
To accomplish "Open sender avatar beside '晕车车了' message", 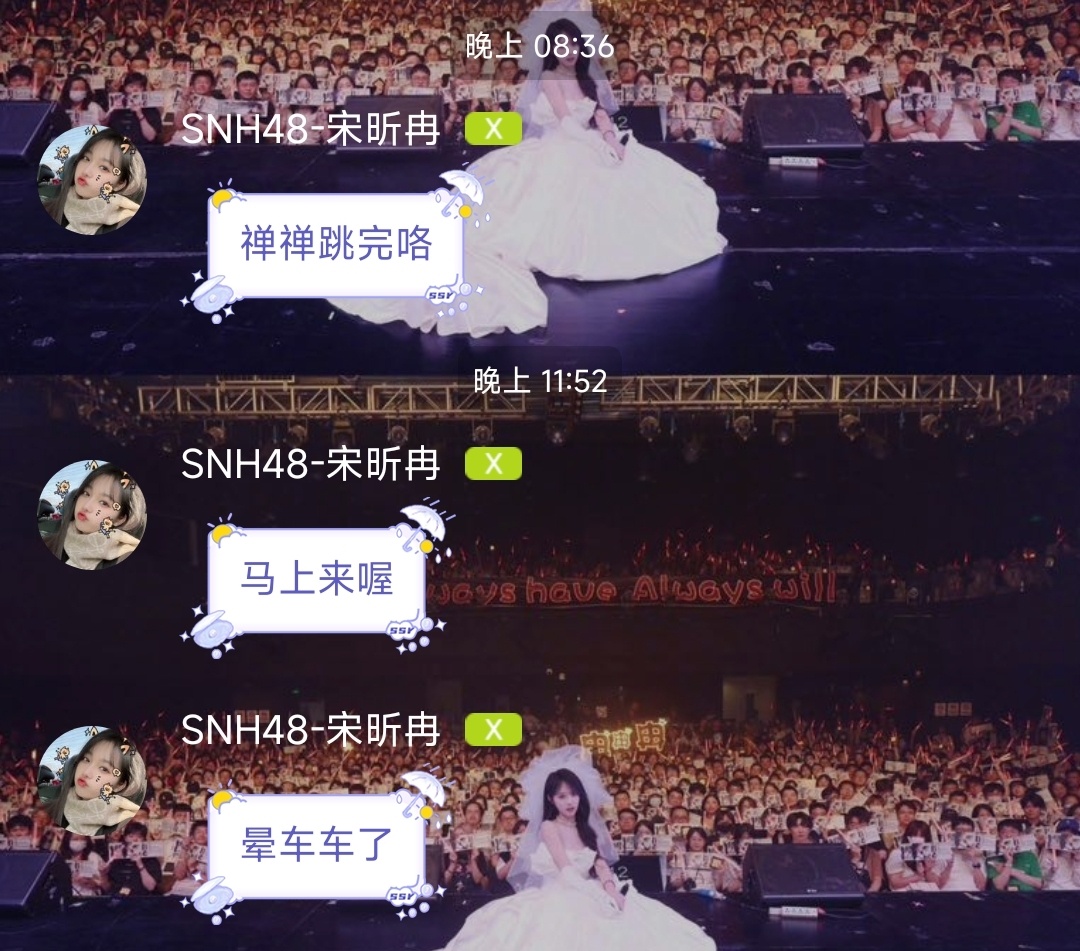I will coord(92,780).
